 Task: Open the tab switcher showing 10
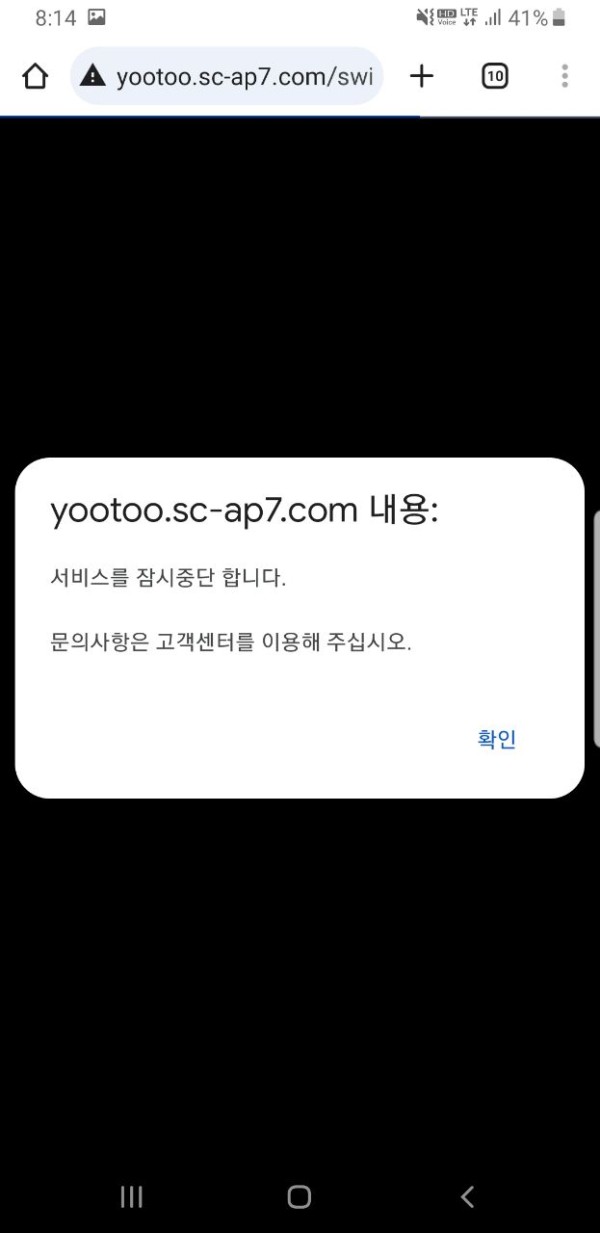tap(495, 76)
